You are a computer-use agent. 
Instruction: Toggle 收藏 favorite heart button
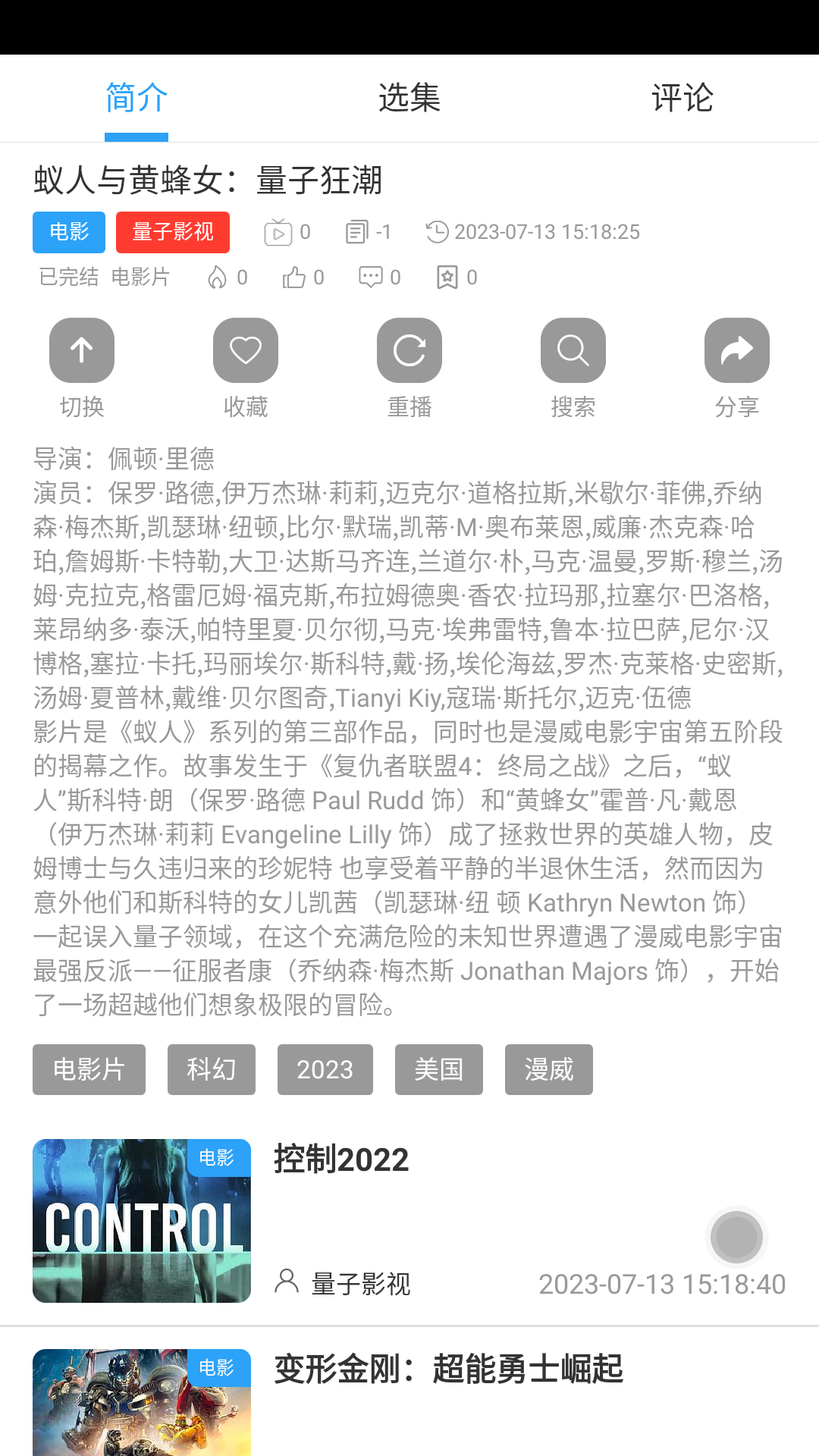click(x=245, y=350)
